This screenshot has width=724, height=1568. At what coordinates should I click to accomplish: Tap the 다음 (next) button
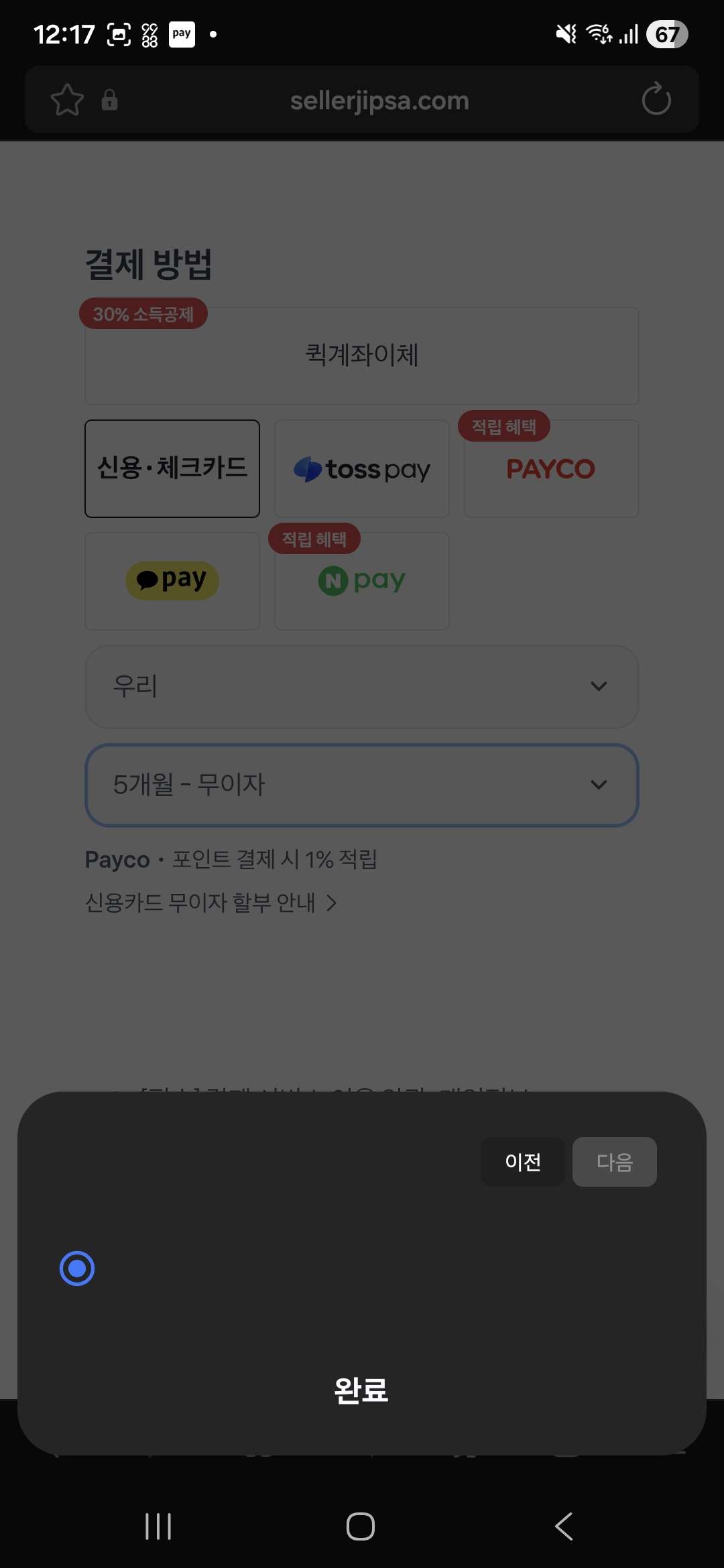tap(614, 1161)
